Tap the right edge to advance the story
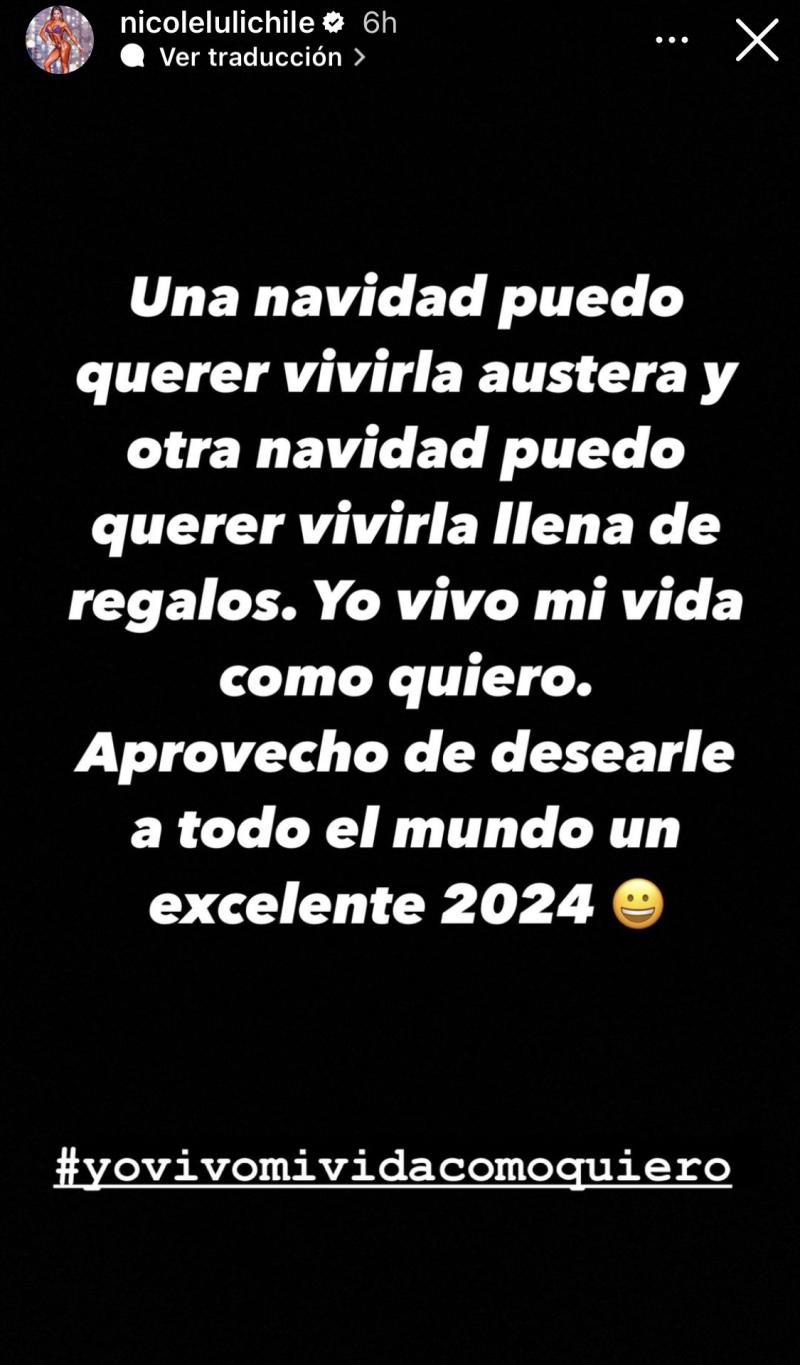Screen dimensions: 800x1365 (770, 680)
